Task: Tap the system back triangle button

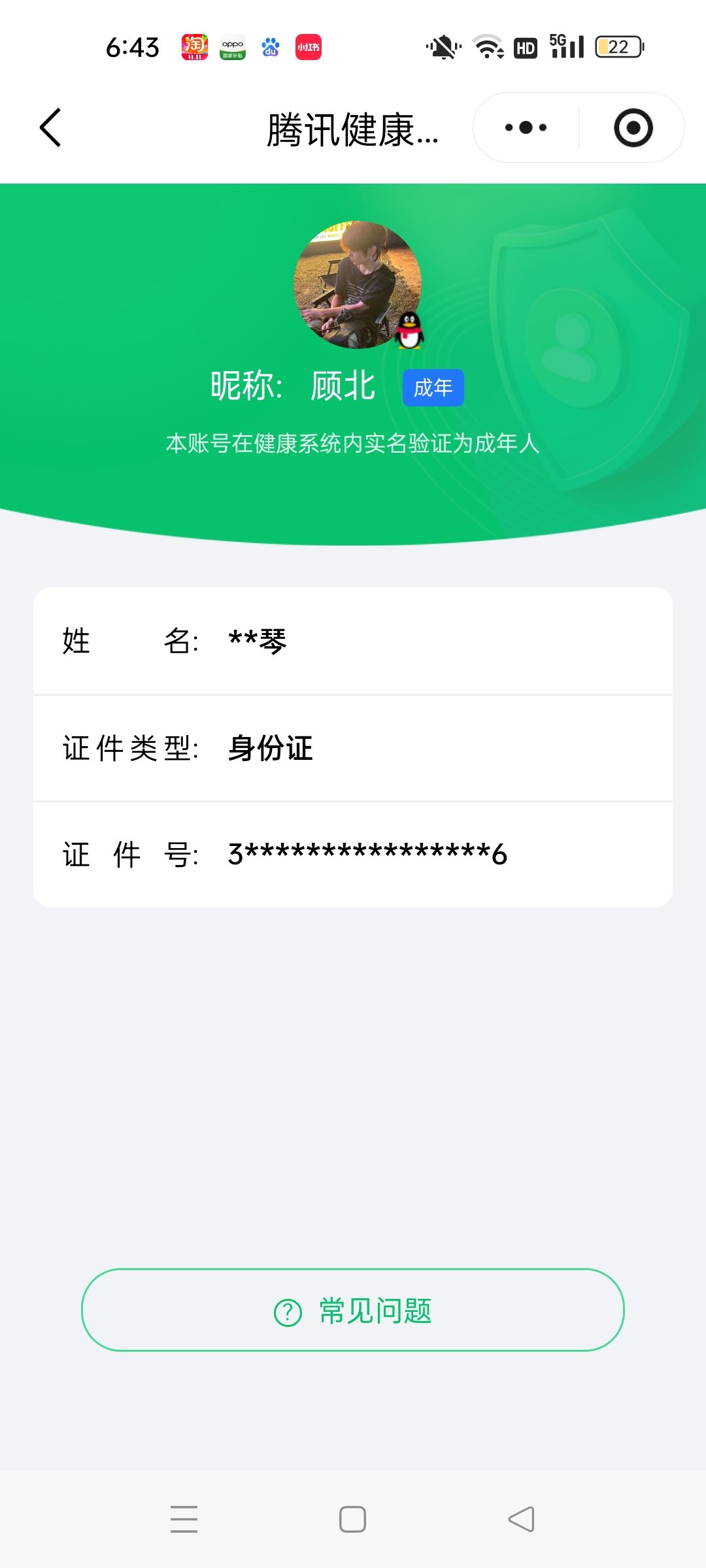Action: [522, 1519]
